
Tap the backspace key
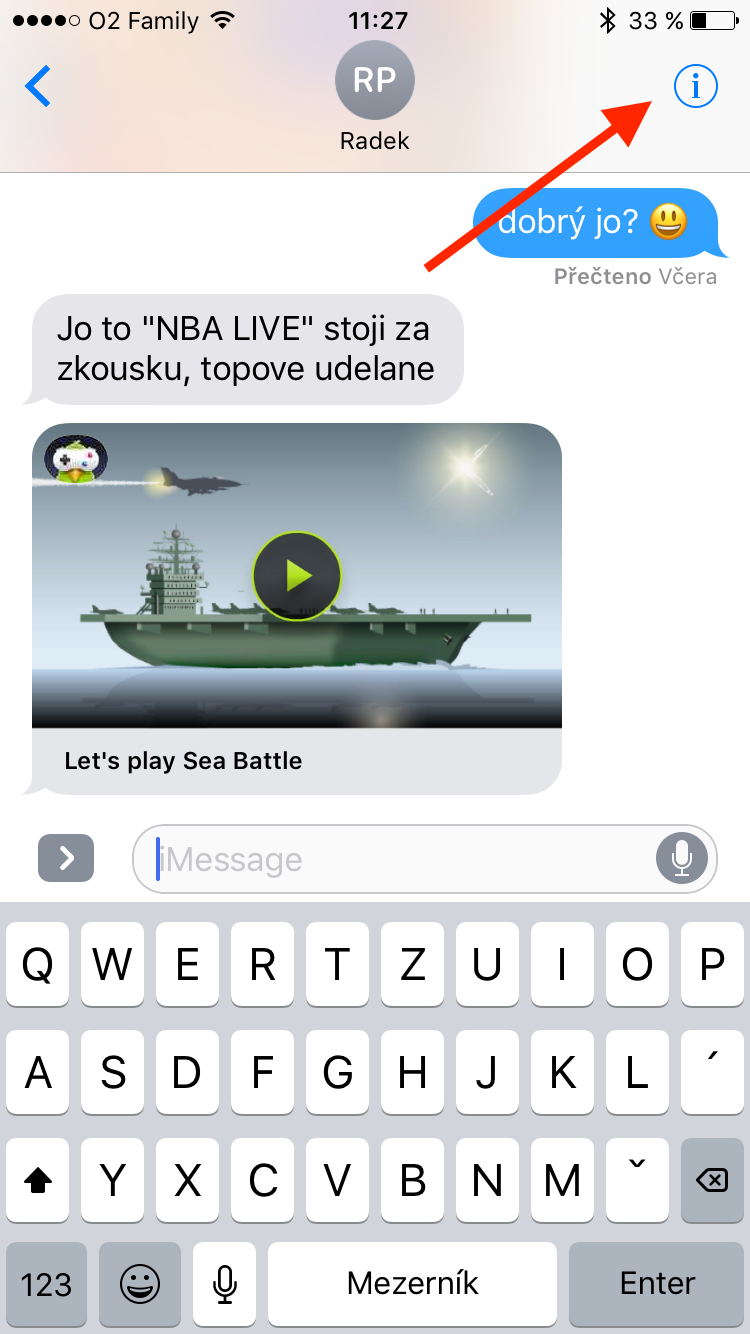coord(711,1181)
